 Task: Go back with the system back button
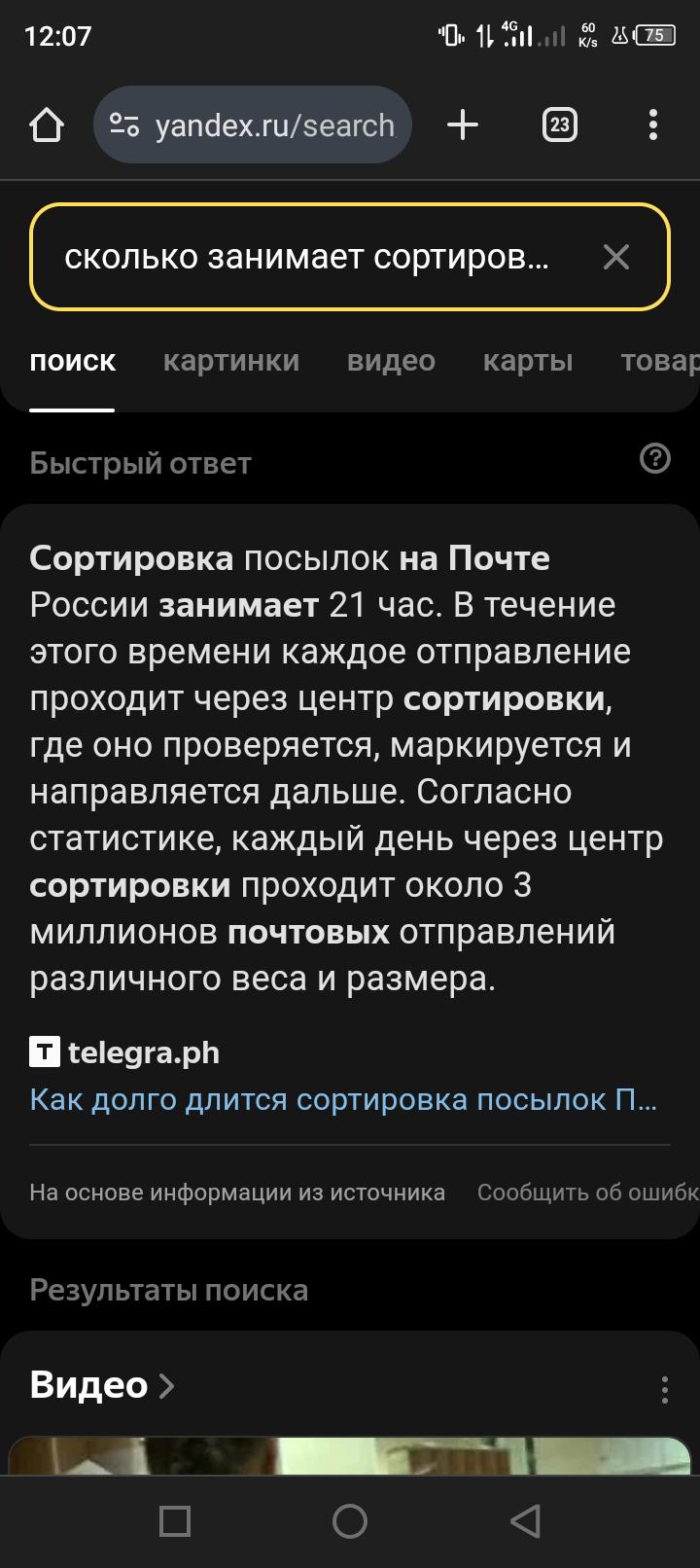pyautogui.click(x=525, y=1521)
